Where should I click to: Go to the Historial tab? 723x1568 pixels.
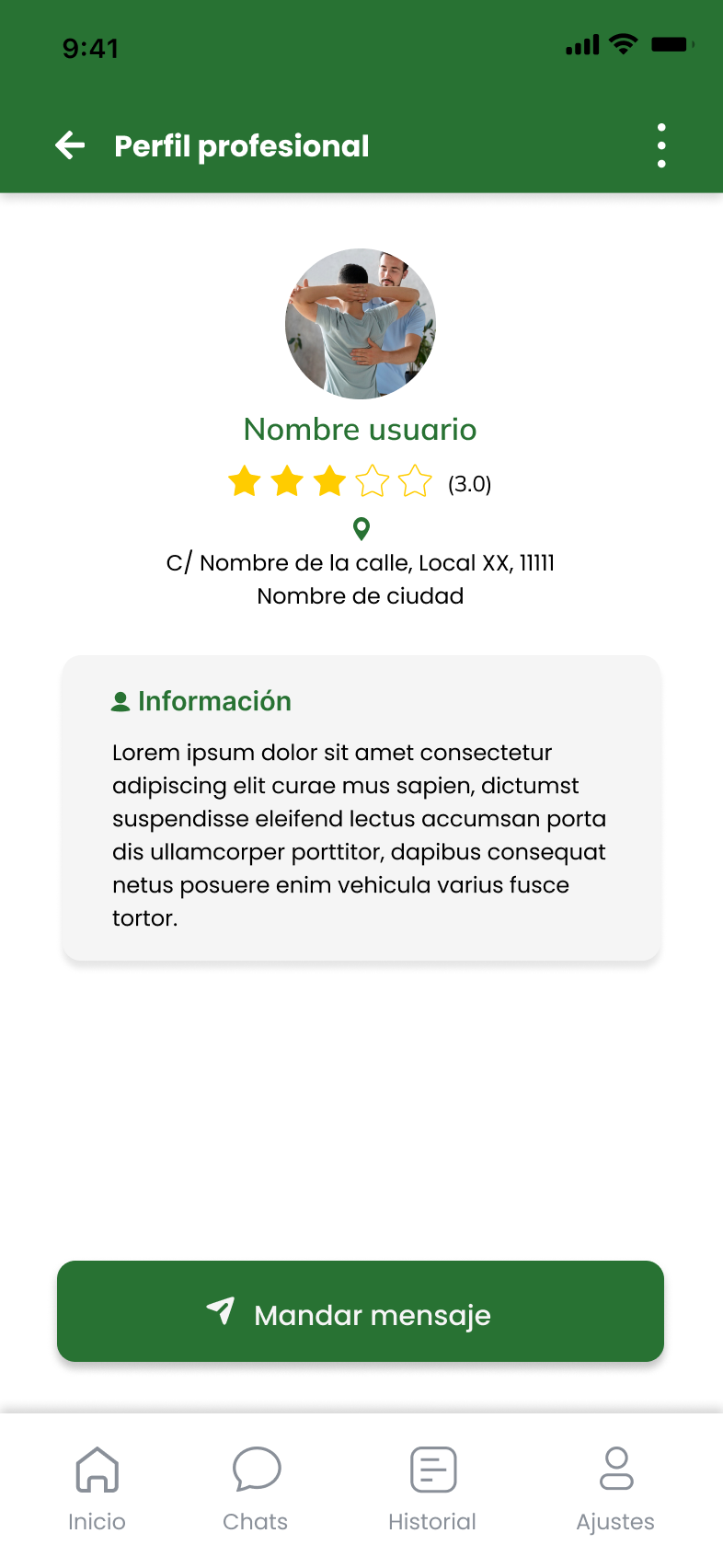point(432,1487)
